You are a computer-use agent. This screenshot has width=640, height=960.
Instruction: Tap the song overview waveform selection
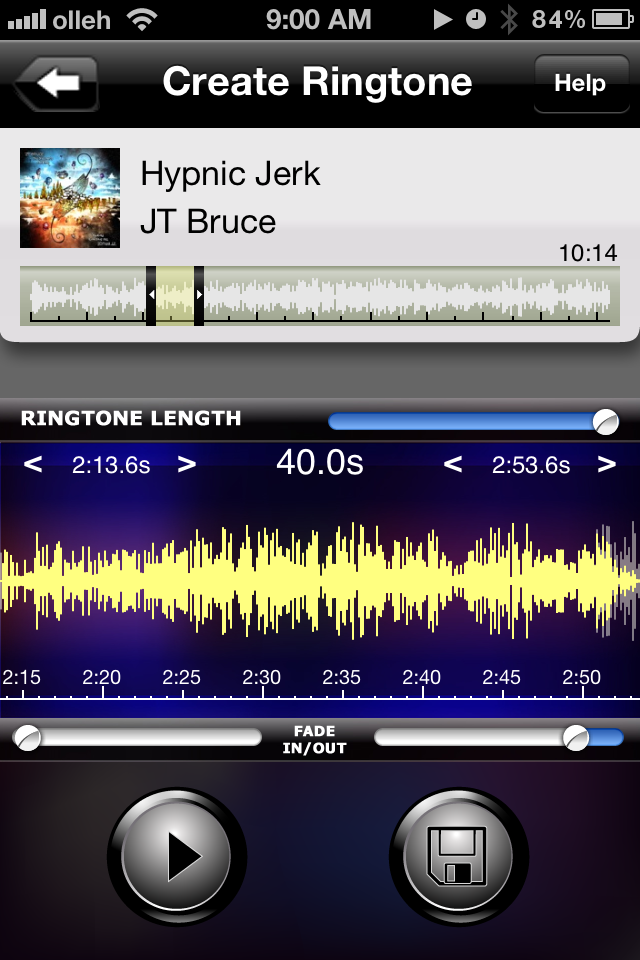coord(175,296)
